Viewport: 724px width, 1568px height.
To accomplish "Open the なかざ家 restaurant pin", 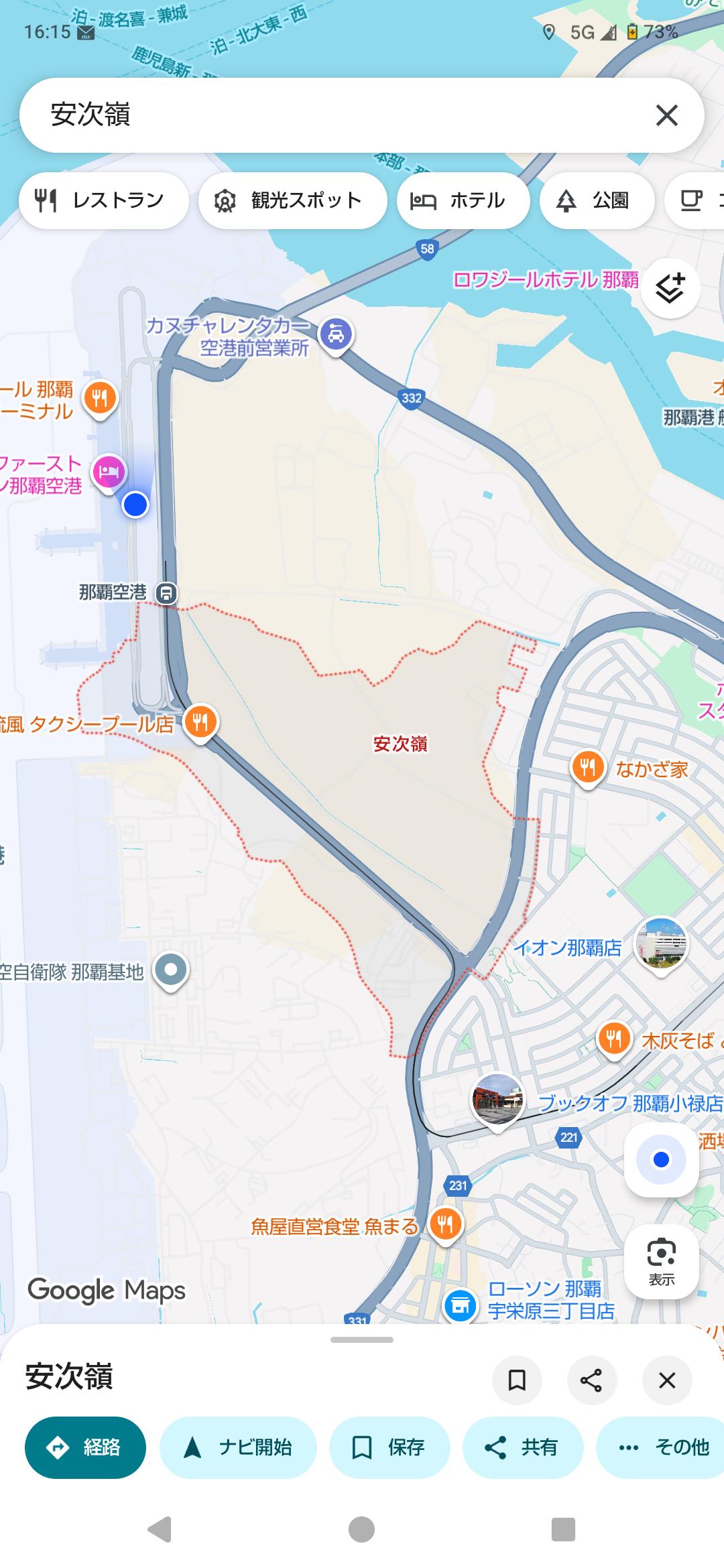I will (x=588, y=767).
